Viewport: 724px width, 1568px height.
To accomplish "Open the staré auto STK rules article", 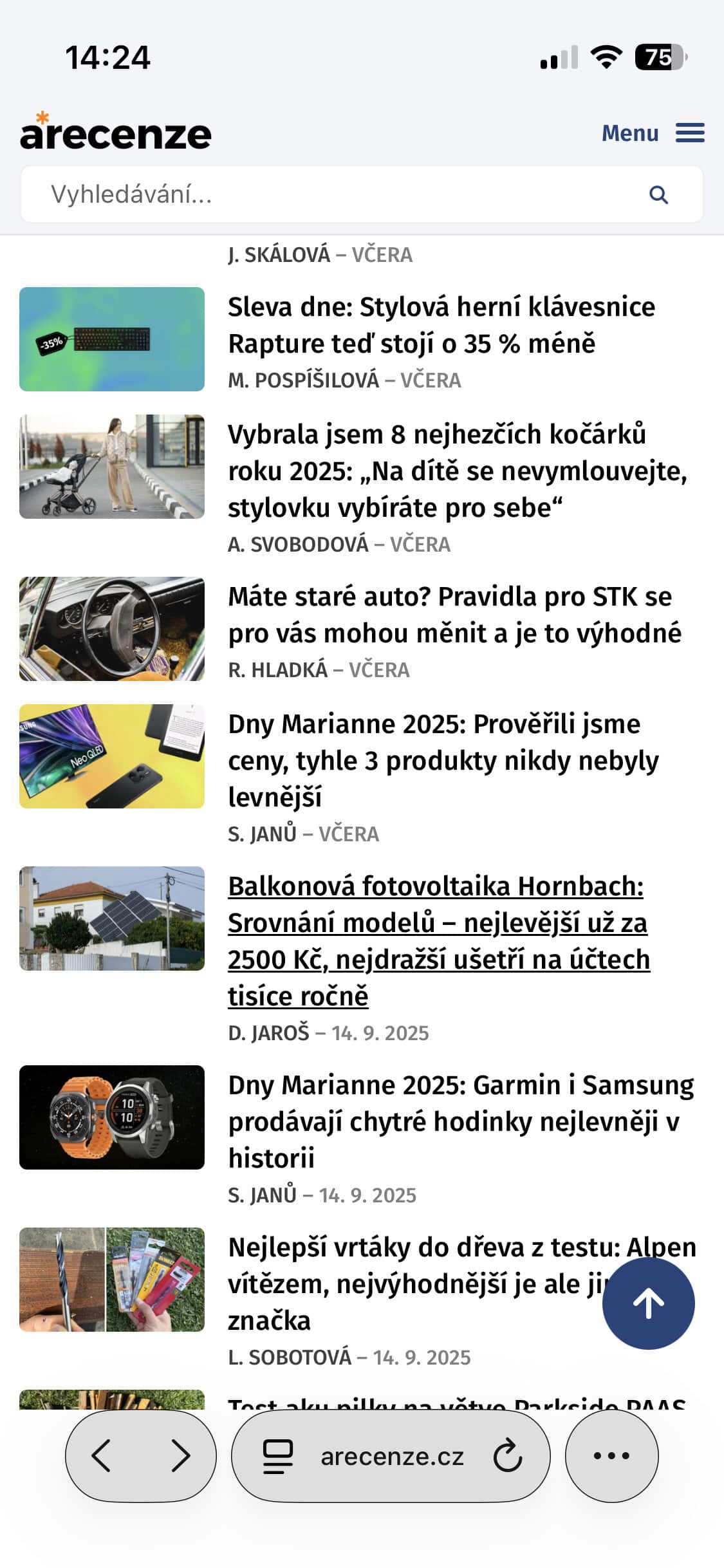I will (454, 615).
